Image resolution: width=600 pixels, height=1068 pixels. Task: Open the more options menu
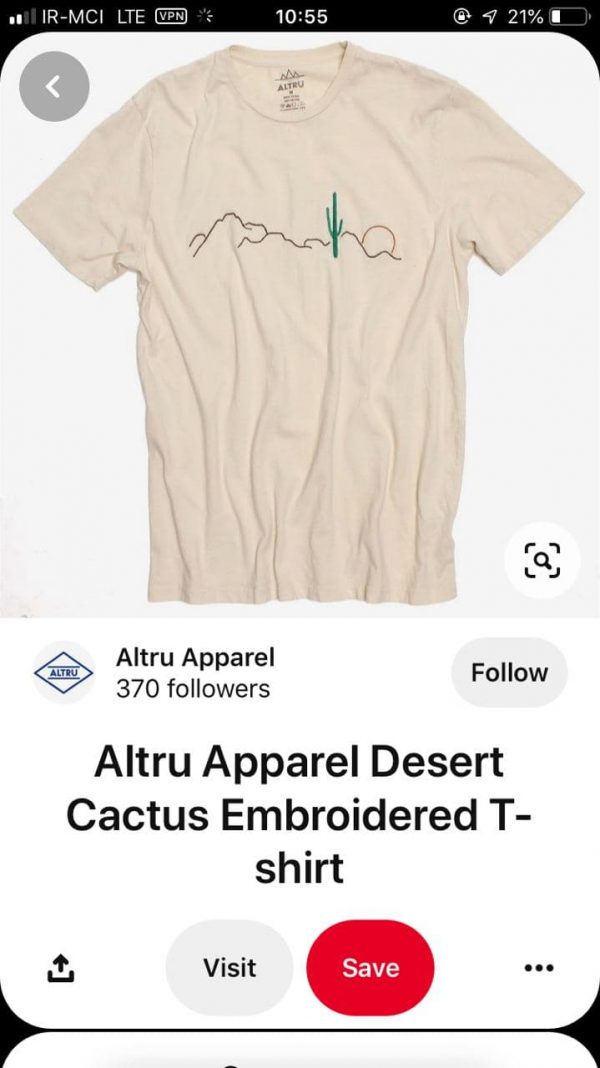tap(539, 967)
